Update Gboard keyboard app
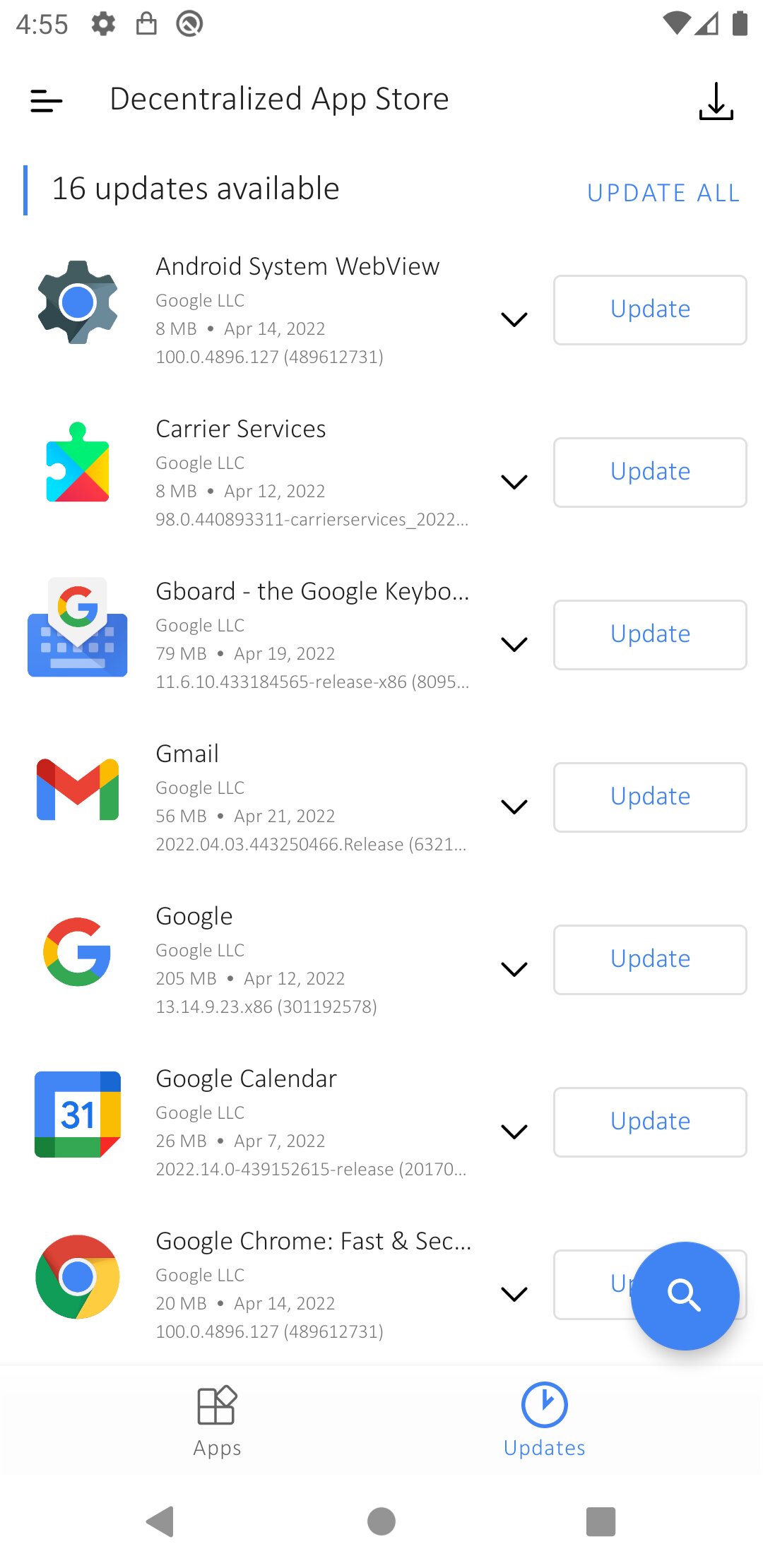The width and height of the screenshot is (763, 1568). 649,635
